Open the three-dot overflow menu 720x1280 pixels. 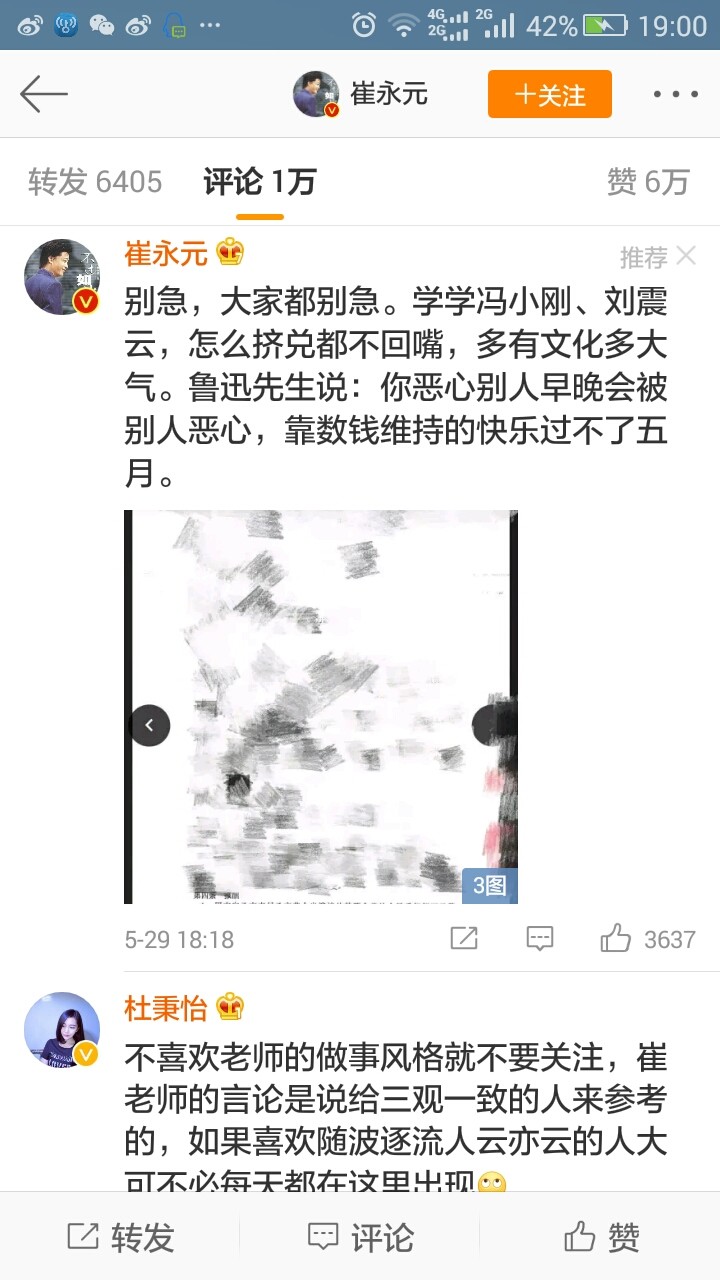pyautogui.click(x=675, y=95)
